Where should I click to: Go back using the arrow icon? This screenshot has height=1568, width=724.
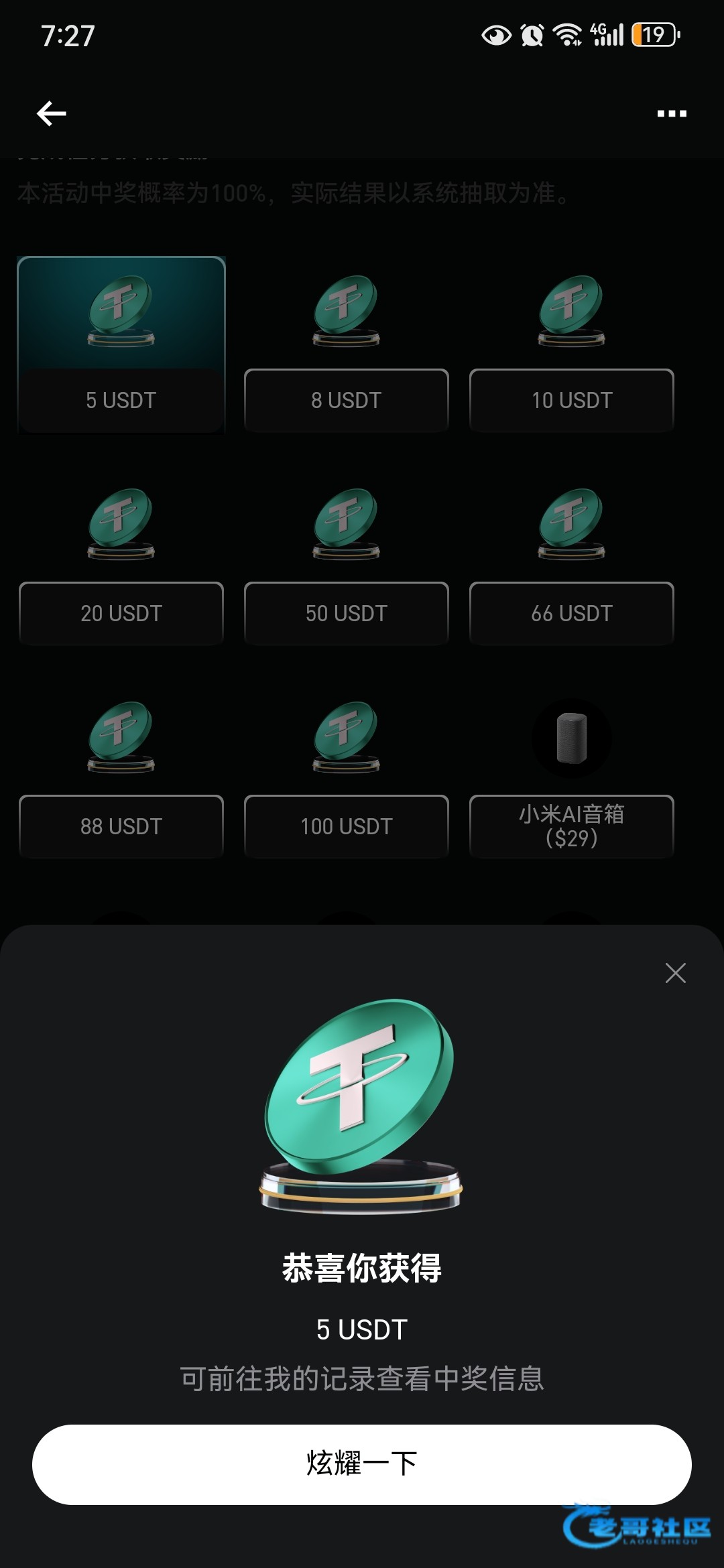[x=52, y=113]
